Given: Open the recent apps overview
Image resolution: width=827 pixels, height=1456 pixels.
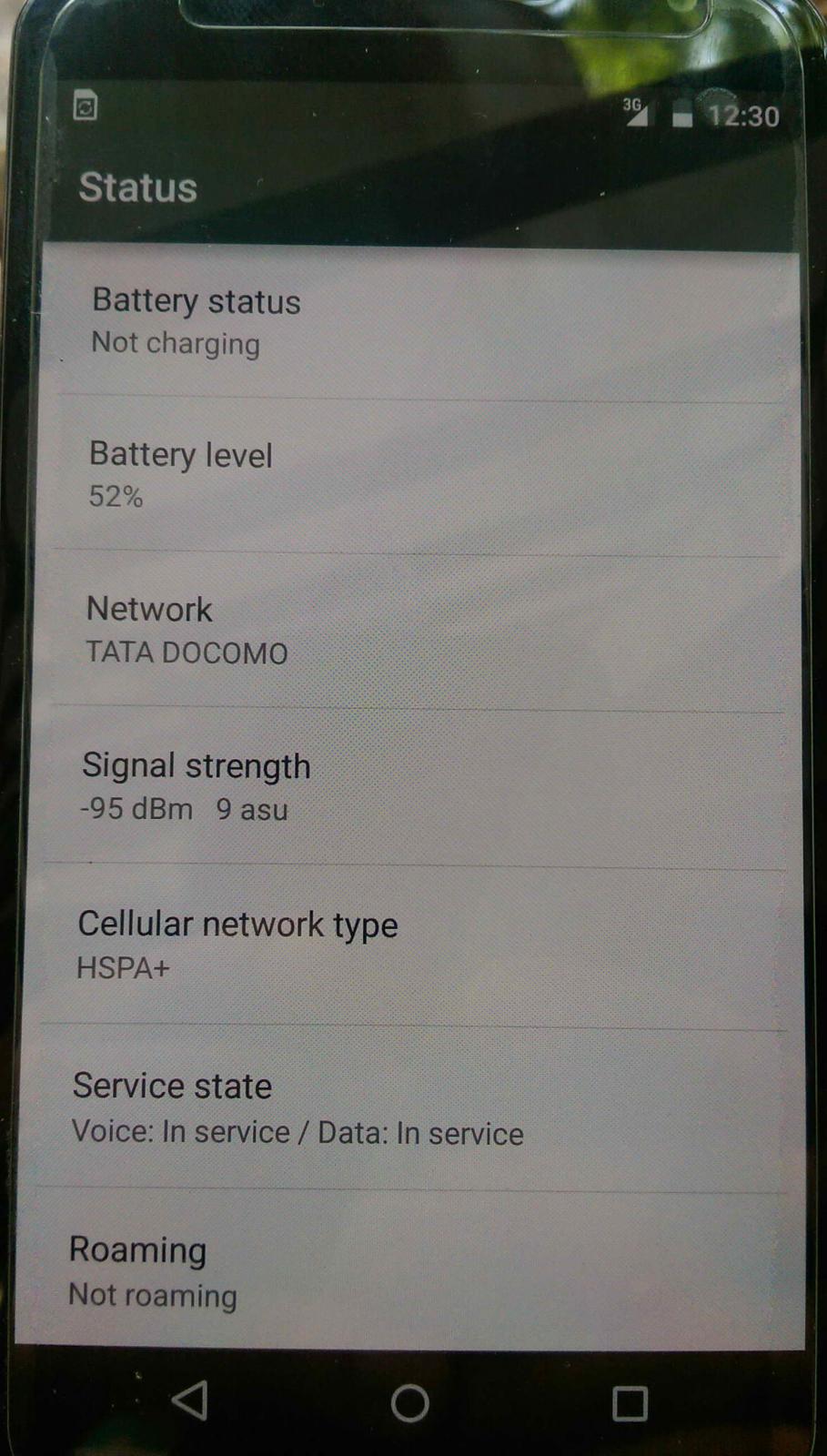Looking at the screenshot, I should 630,1403.
